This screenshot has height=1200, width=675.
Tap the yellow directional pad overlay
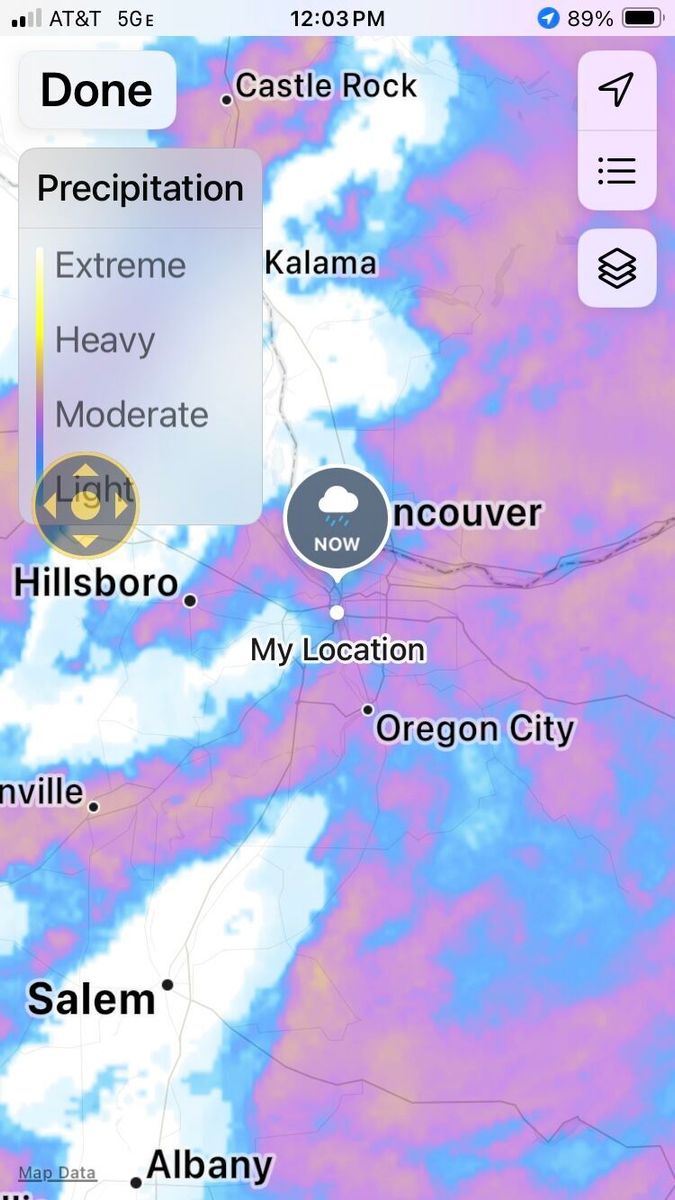click(86, 505)
